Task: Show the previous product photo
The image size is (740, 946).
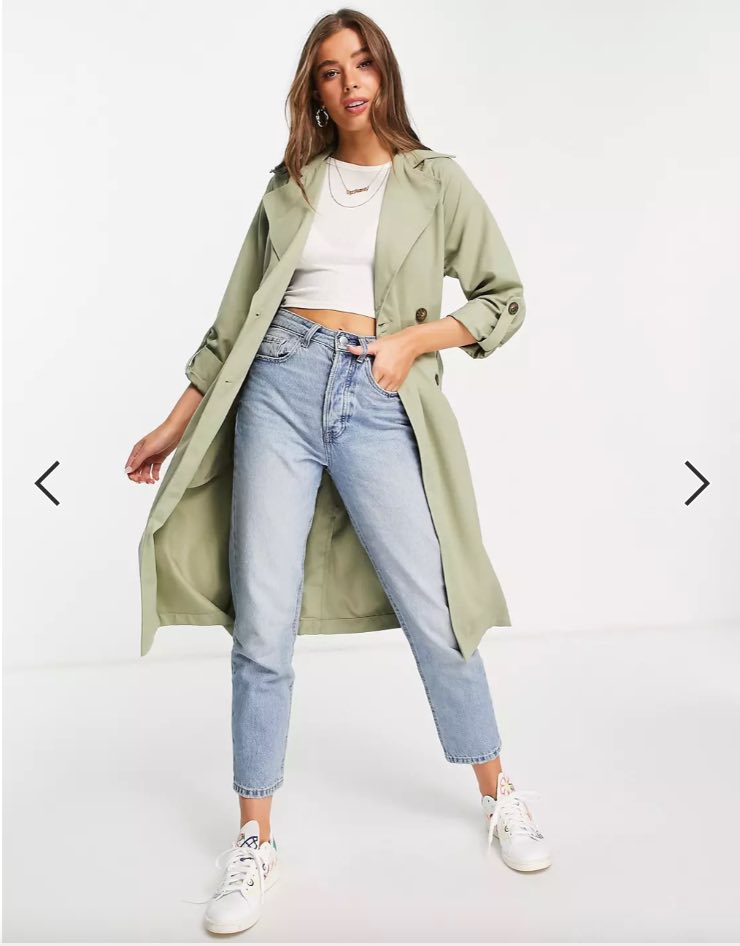Action: tap(47, 483)
